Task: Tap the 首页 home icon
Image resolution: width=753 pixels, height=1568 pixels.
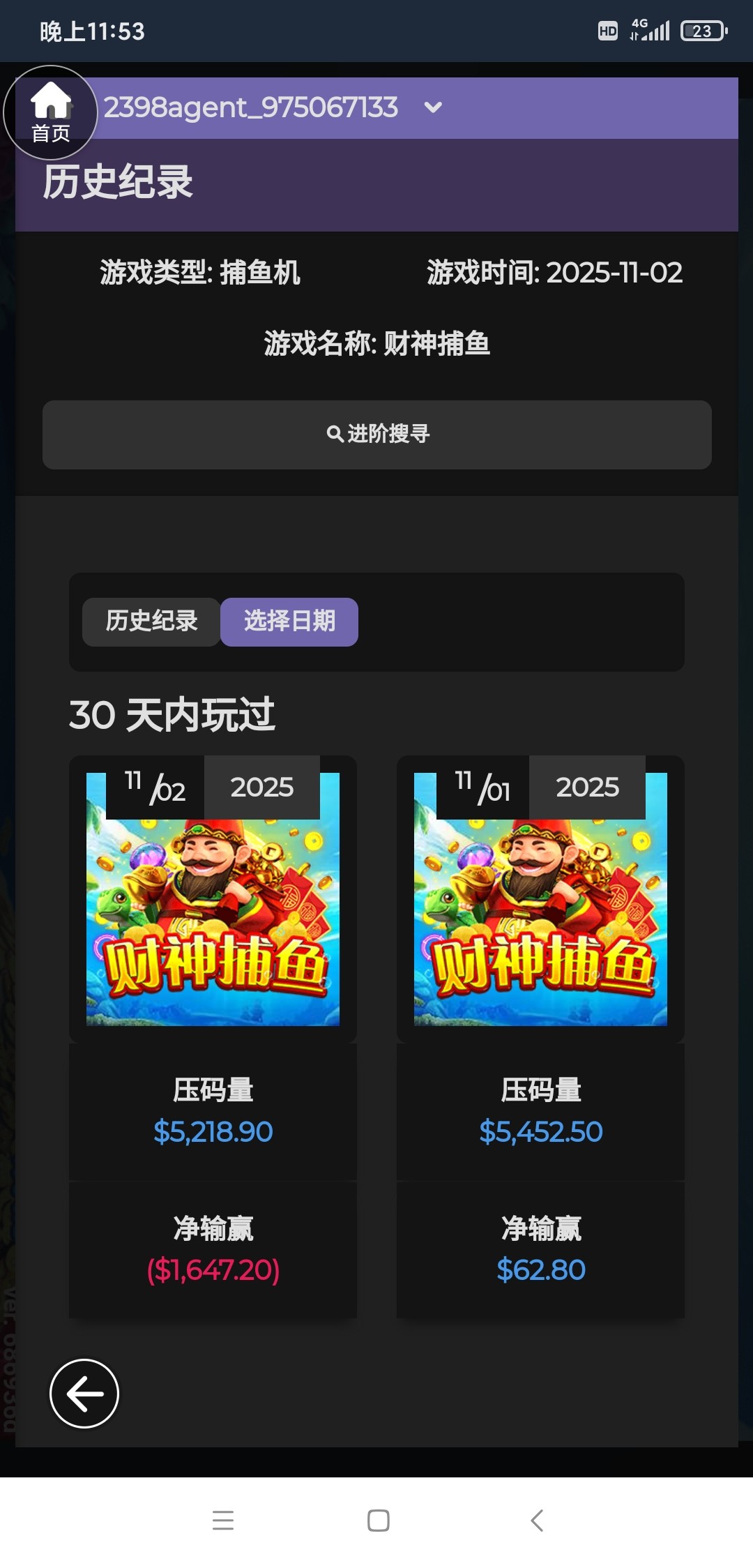Action: pyautogui.click(x=50, y=112)
